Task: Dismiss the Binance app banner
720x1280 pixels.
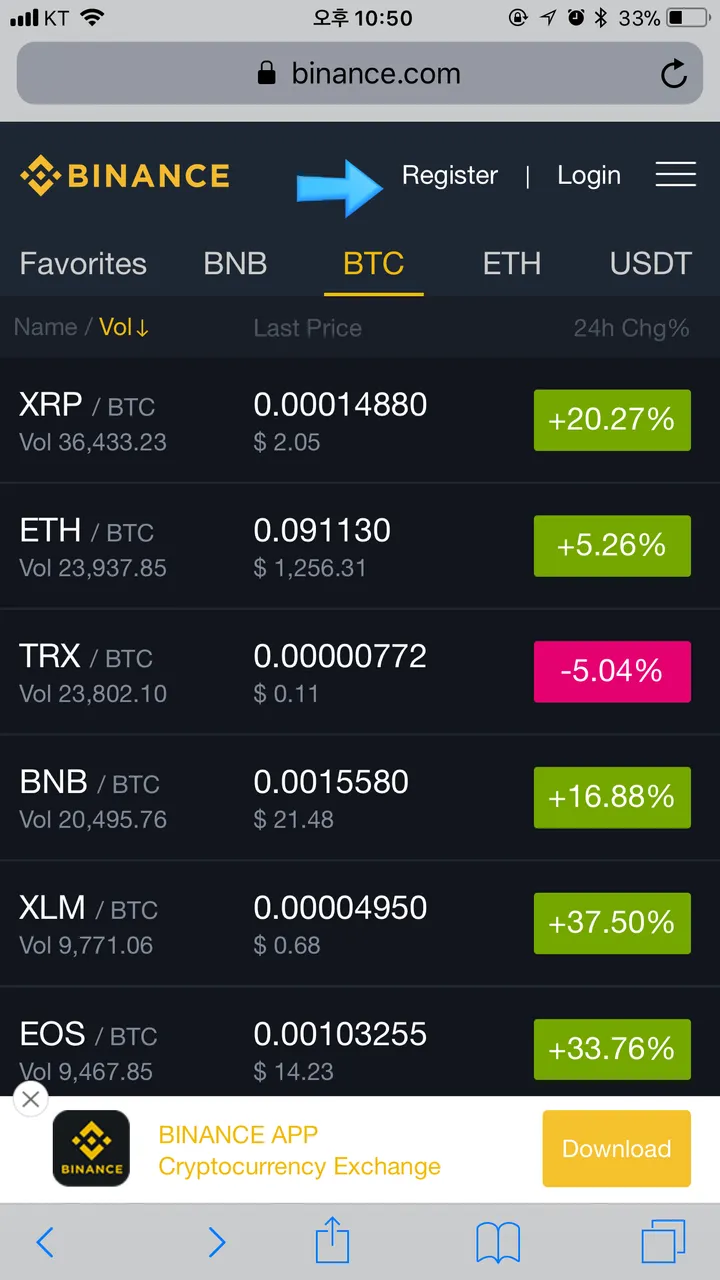Action: (30, 1100)
